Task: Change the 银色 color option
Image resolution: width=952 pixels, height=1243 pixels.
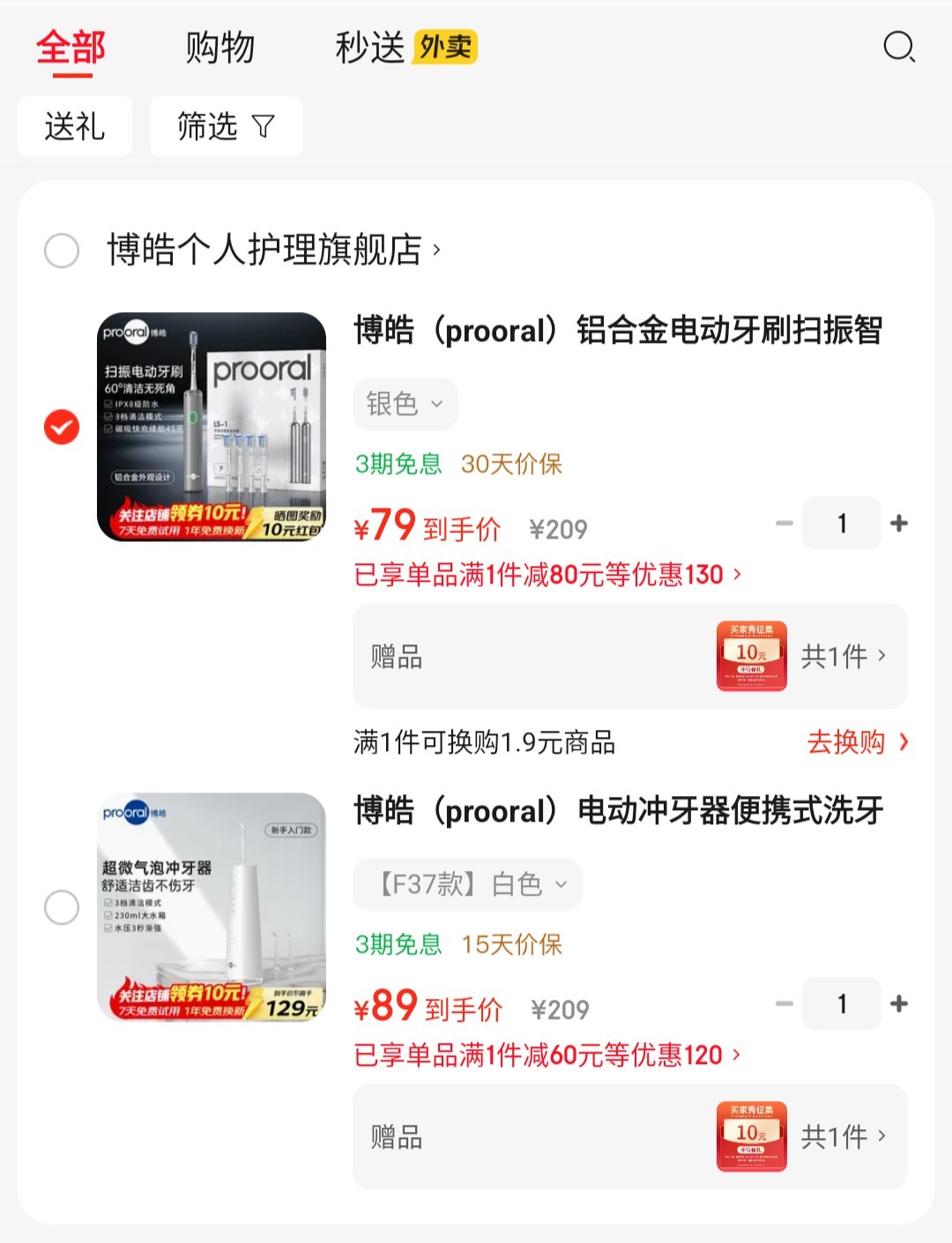Action: (x=405, y=404)
